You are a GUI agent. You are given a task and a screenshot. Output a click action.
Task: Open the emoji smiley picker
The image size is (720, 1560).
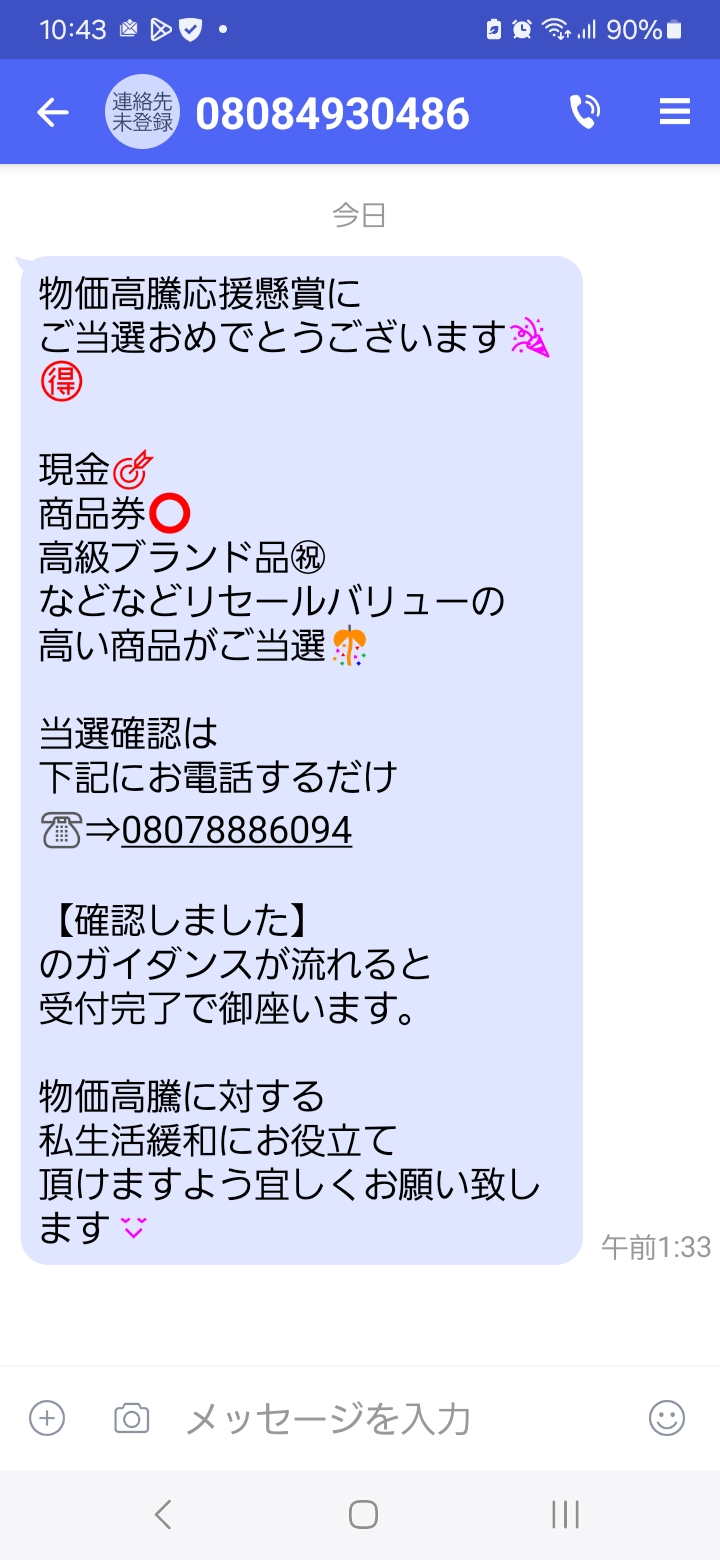(x=667, y=1417)
